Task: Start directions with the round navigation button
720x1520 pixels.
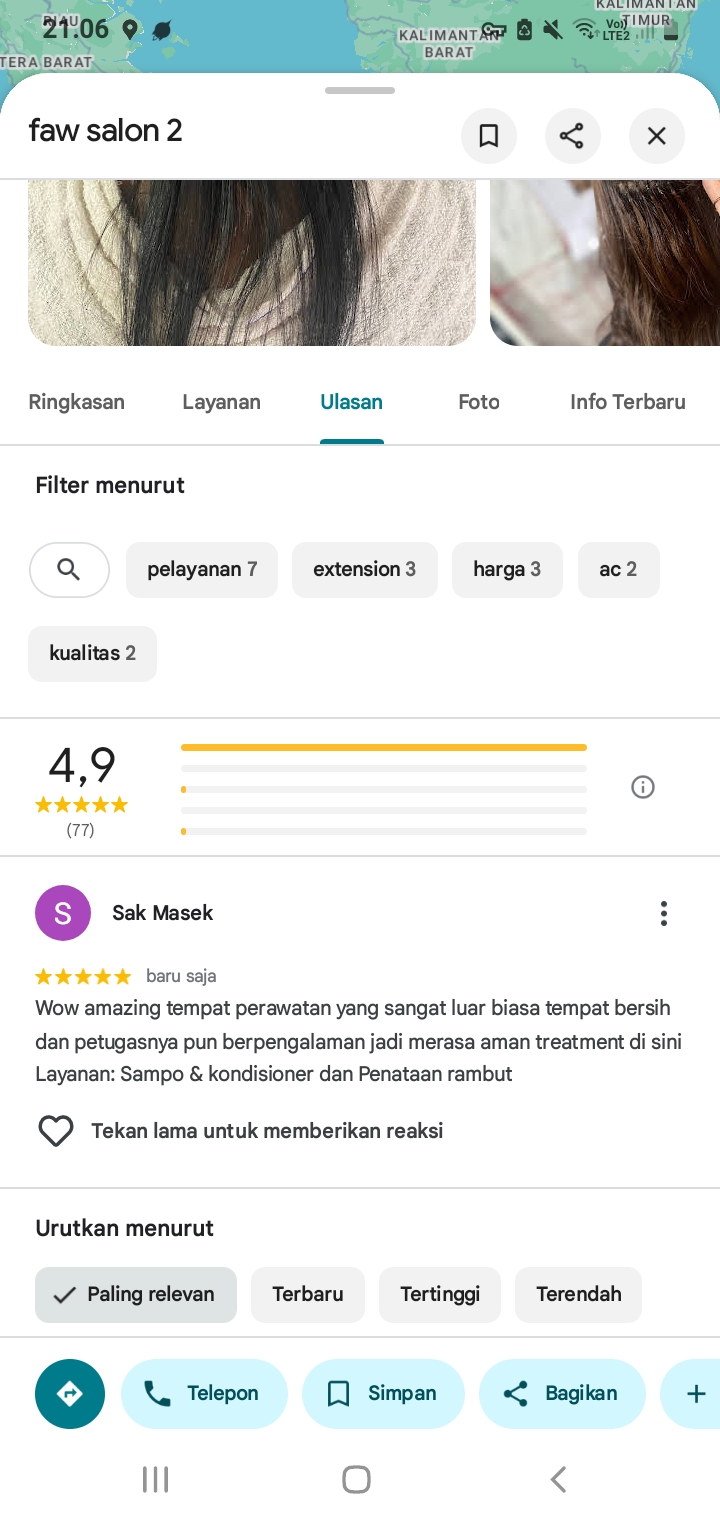Action: [70, 1393]
